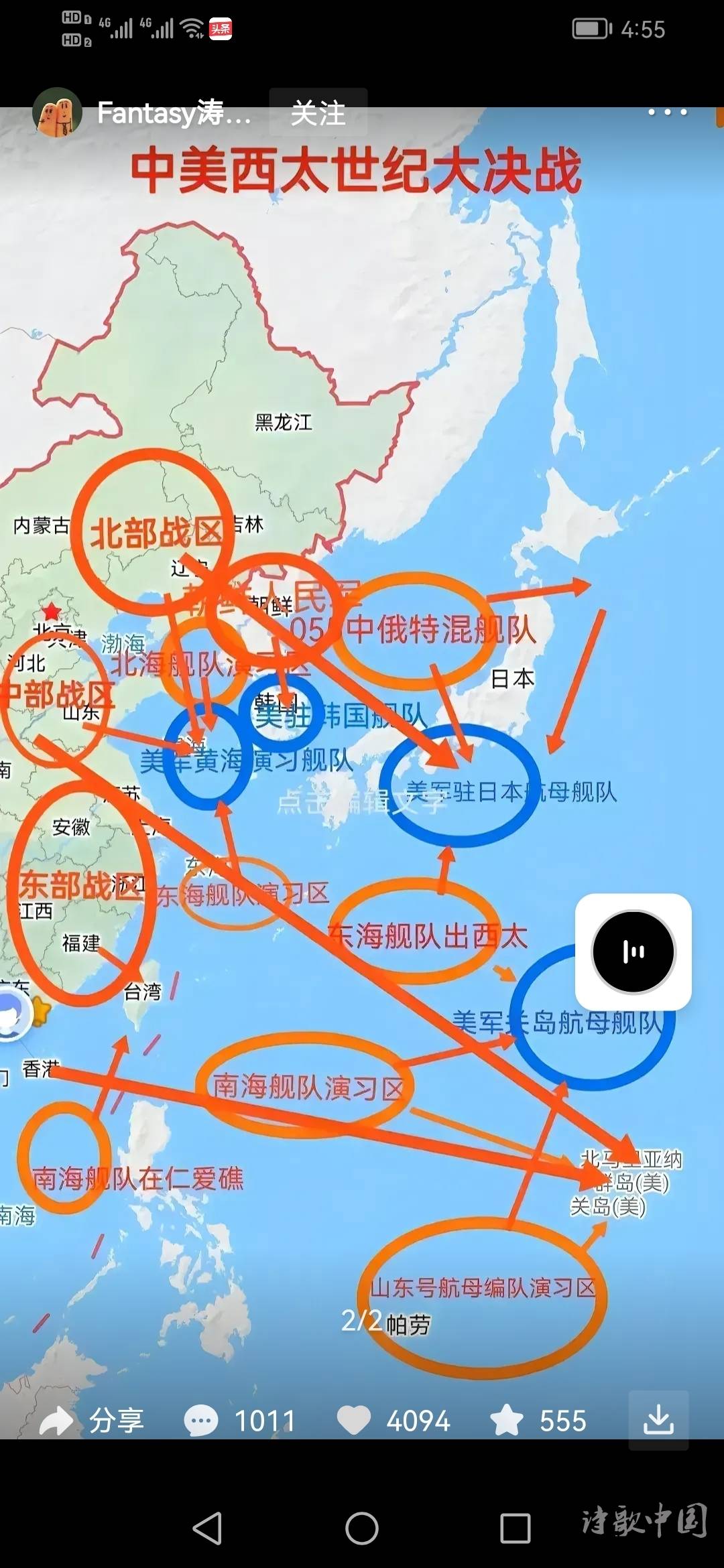Open the 1011 comments
The width and height of the screenshot is (724, 1568).
240,1421
